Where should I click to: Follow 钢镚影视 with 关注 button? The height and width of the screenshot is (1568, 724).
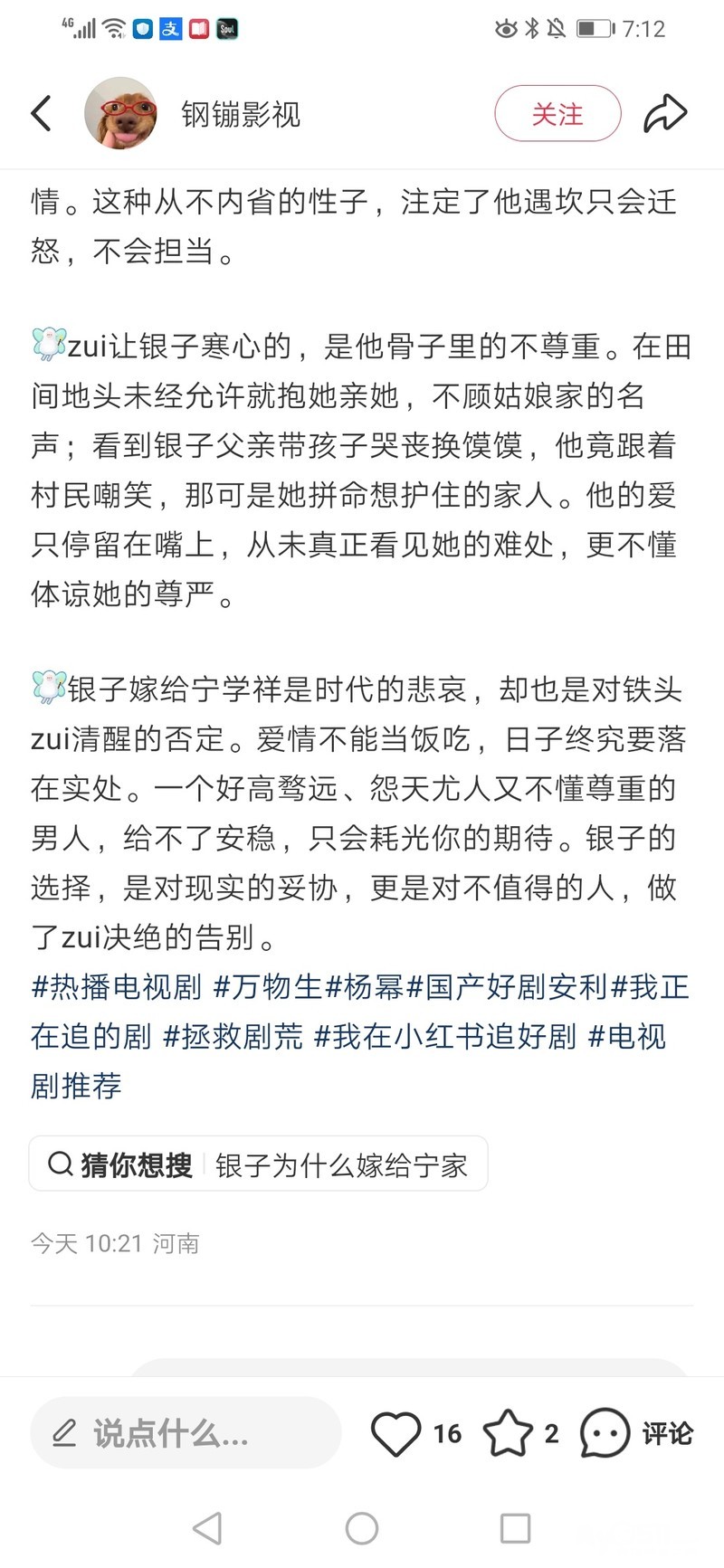557,114
